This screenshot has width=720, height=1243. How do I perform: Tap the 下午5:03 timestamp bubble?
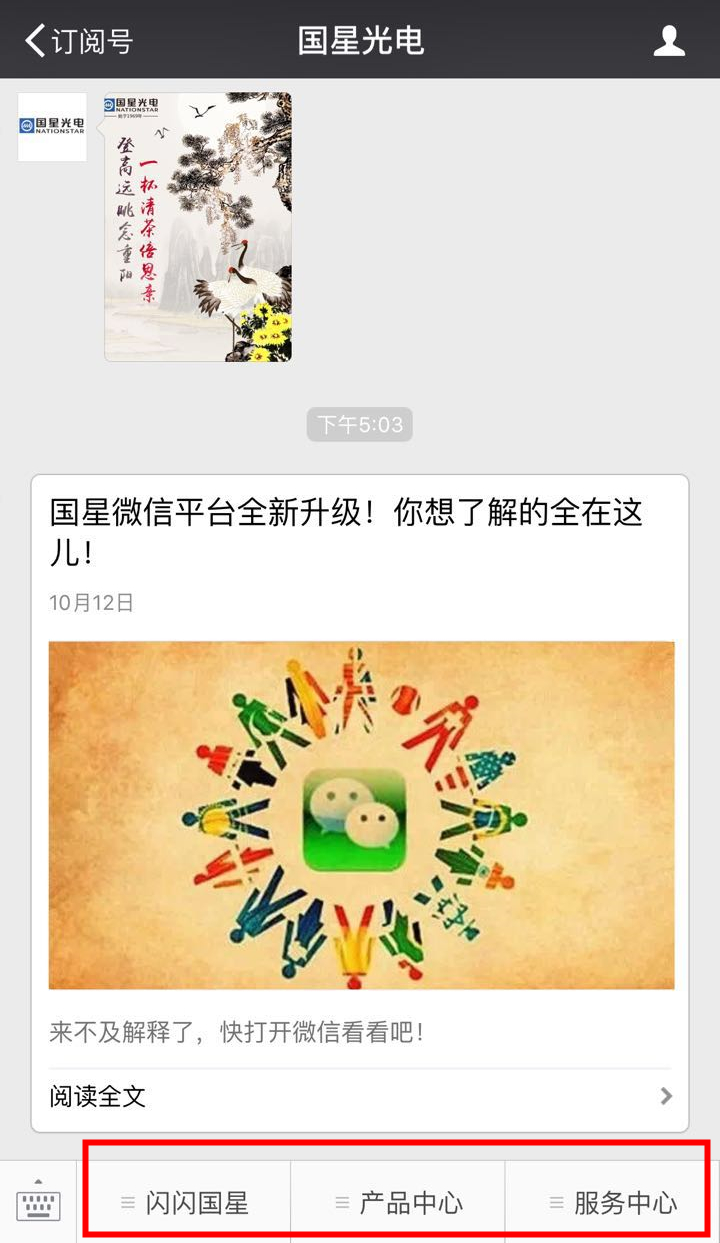point(360,424)
